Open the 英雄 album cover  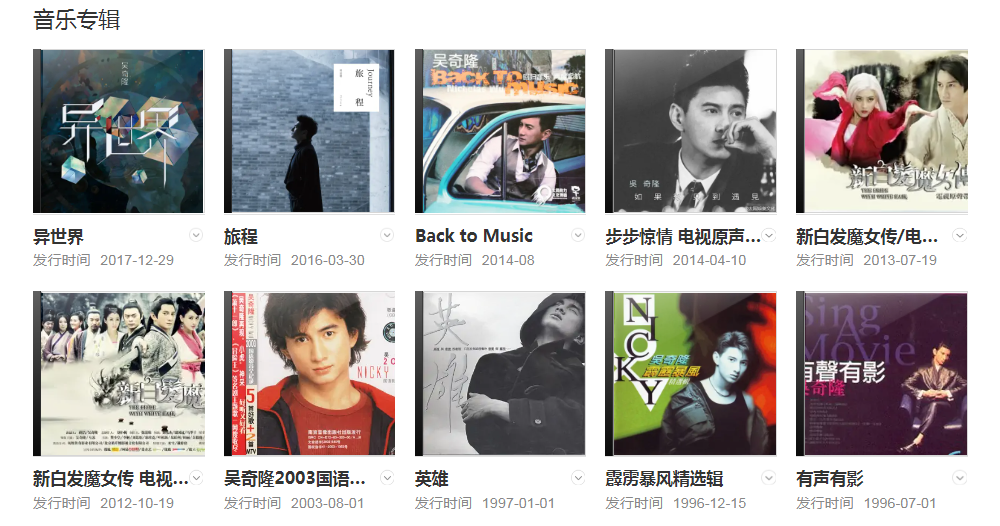tap(500, 373)
